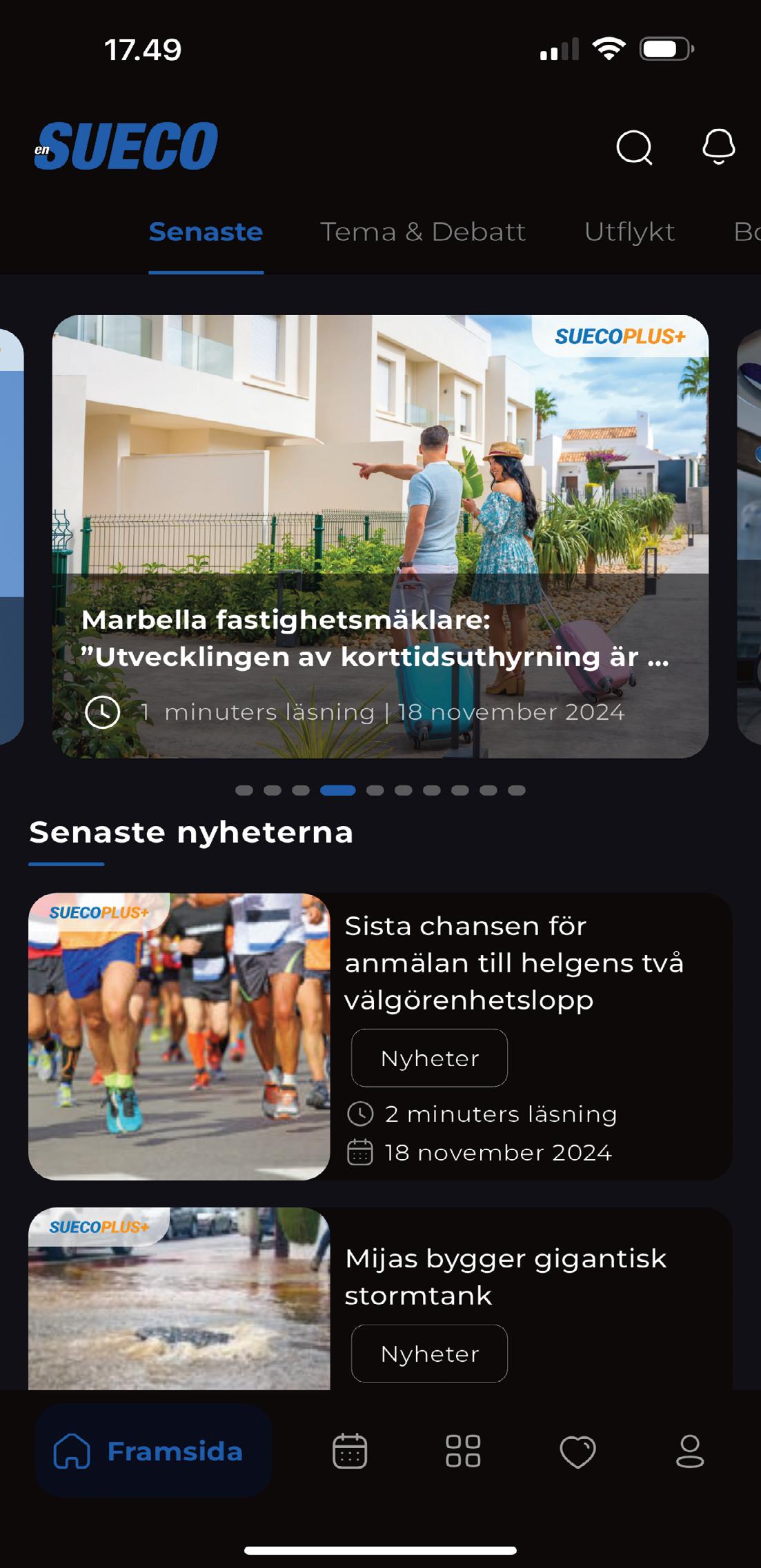Switch to the Tema & Debatt tab
The image size is (761, 1568).
tap(423, 232)
